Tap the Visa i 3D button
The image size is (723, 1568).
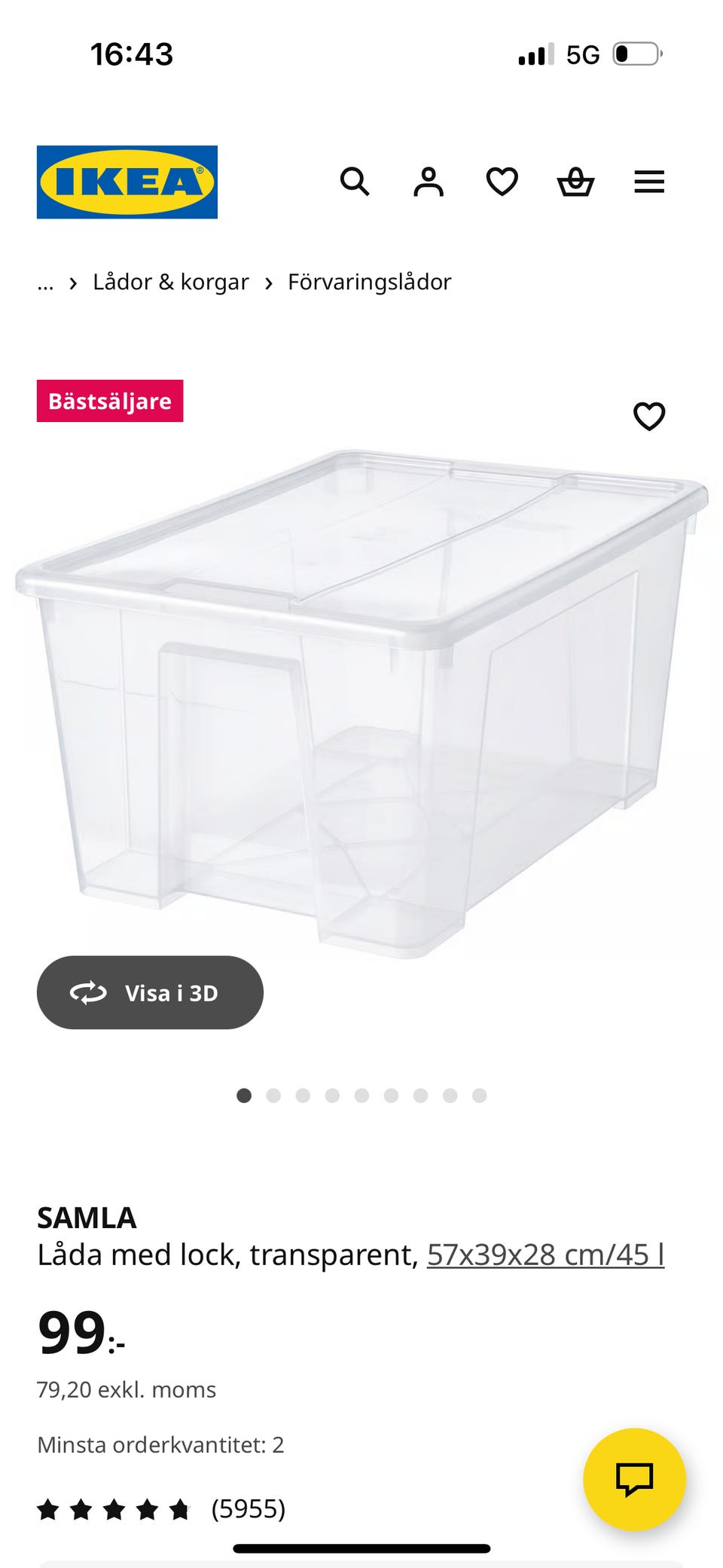[150, 992]
